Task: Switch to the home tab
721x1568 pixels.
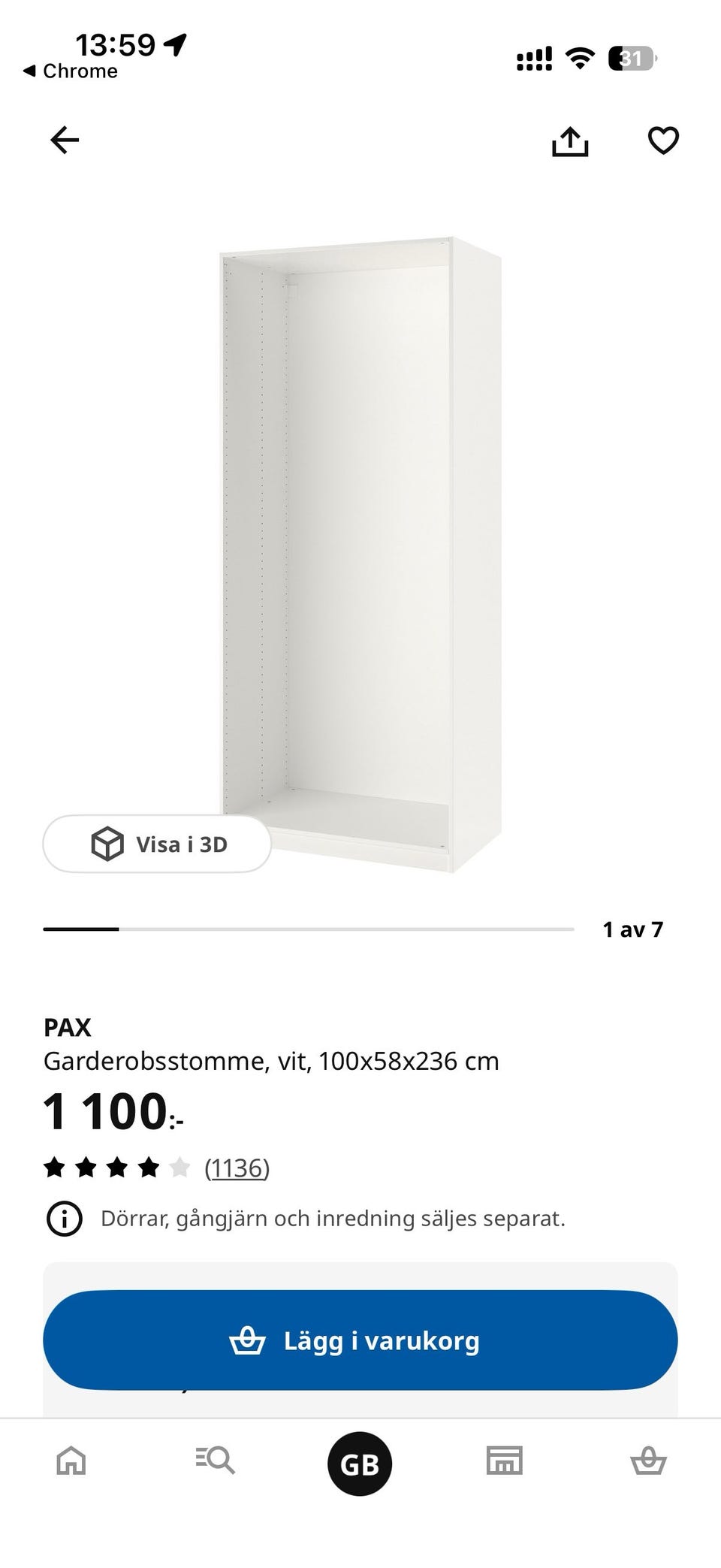Action: (x=71, y=1461)
